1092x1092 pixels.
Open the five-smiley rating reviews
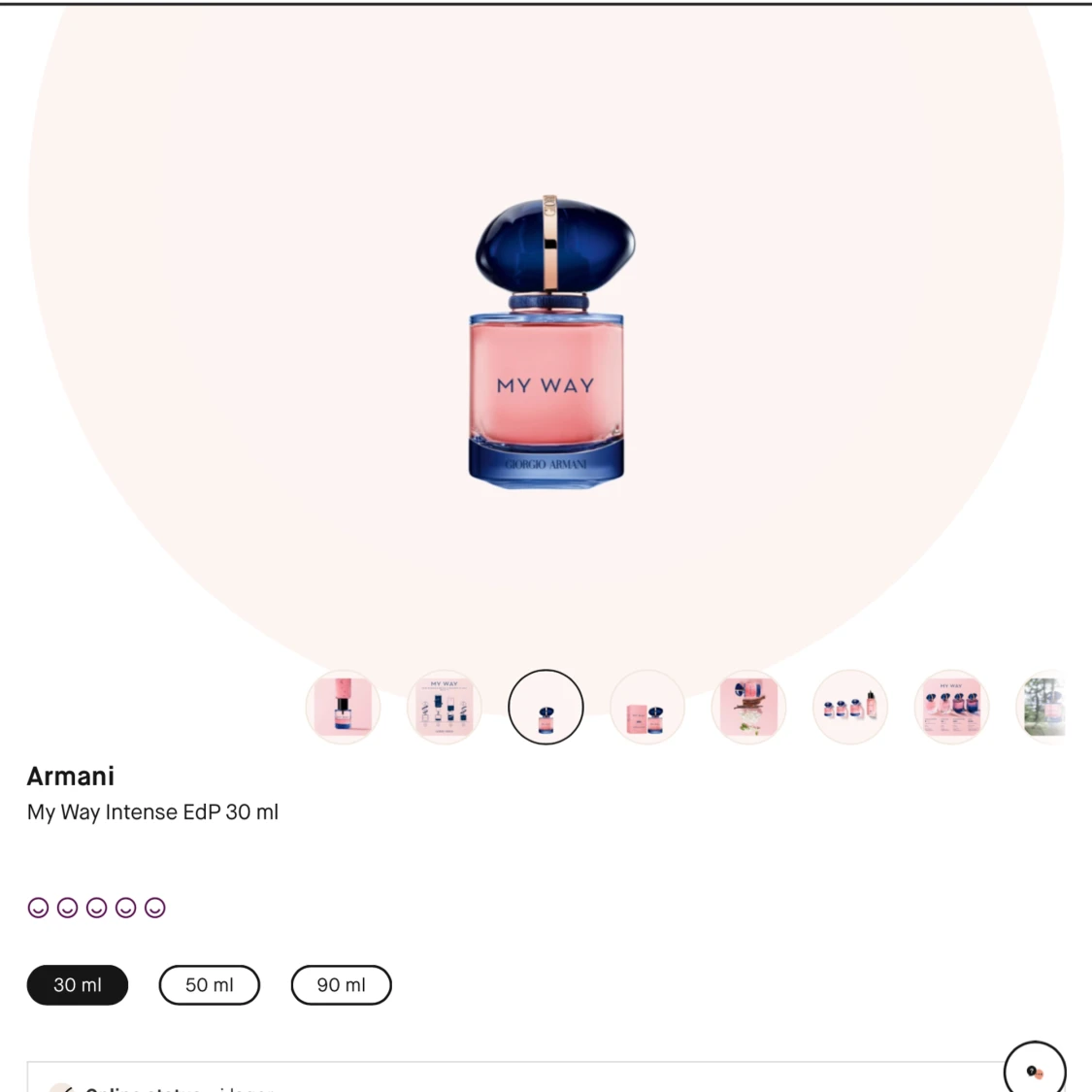pyautogui.click(x=96, y=908)
